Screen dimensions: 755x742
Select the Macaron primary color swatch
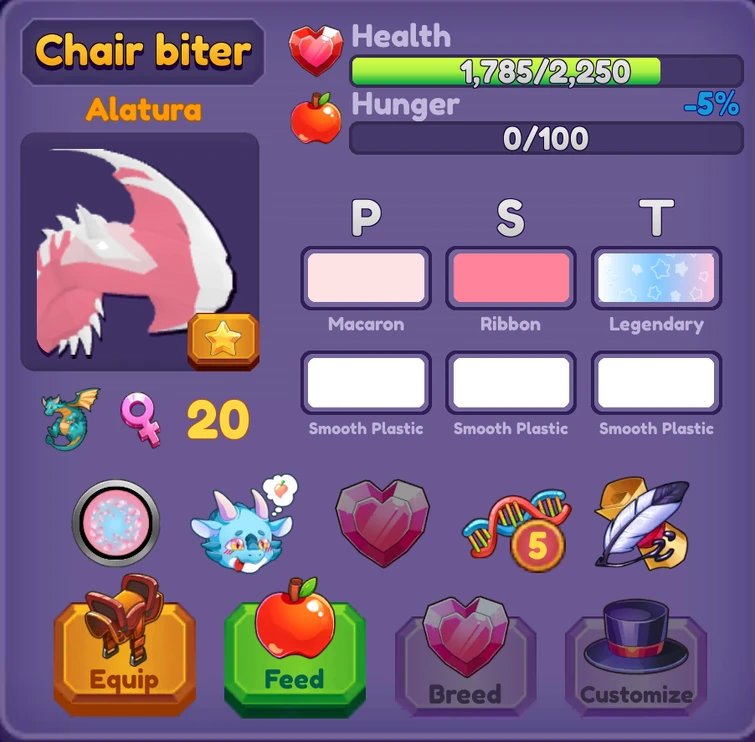coord(366,278)
